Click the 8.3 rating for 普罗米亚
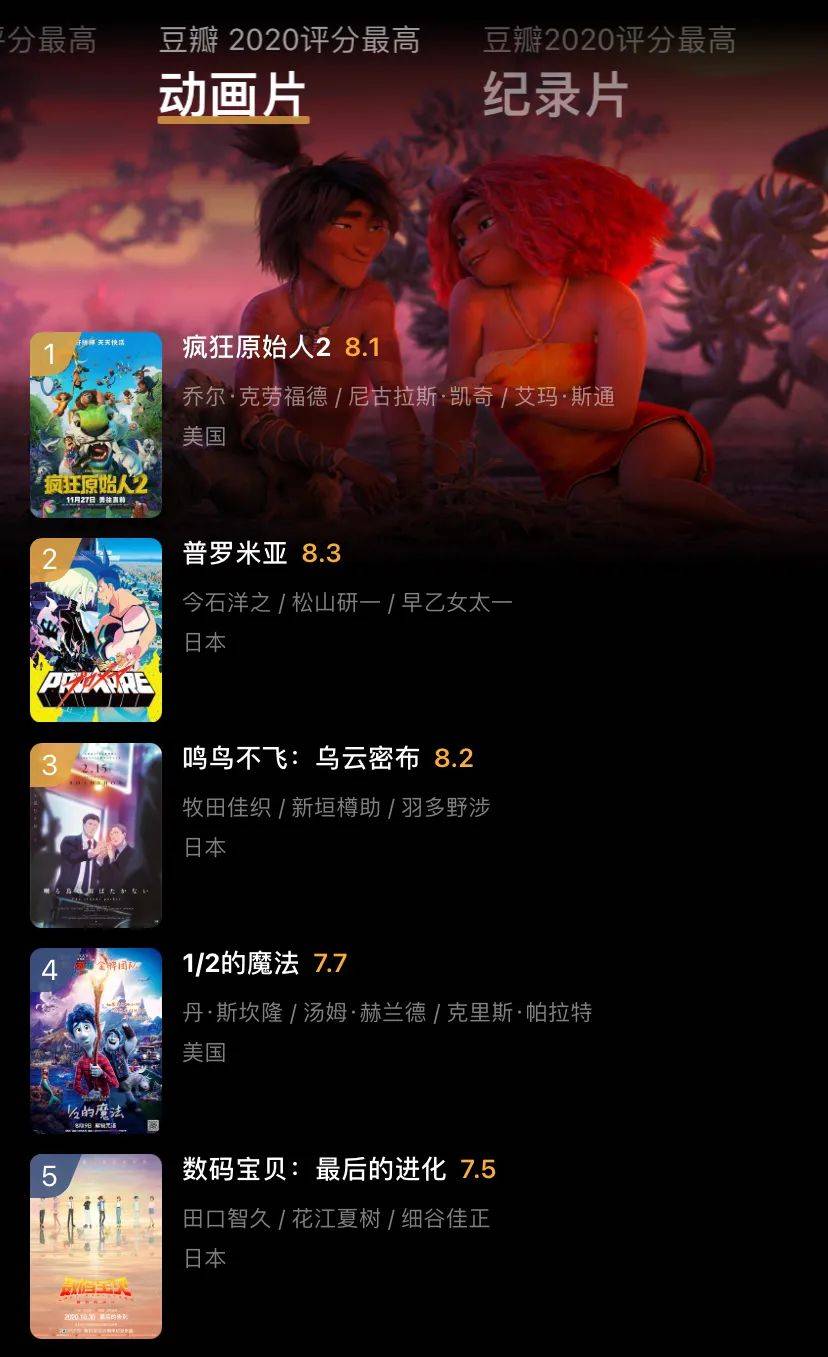The height and width of the screenshot is (1357, 828). (x=322, y=552)
